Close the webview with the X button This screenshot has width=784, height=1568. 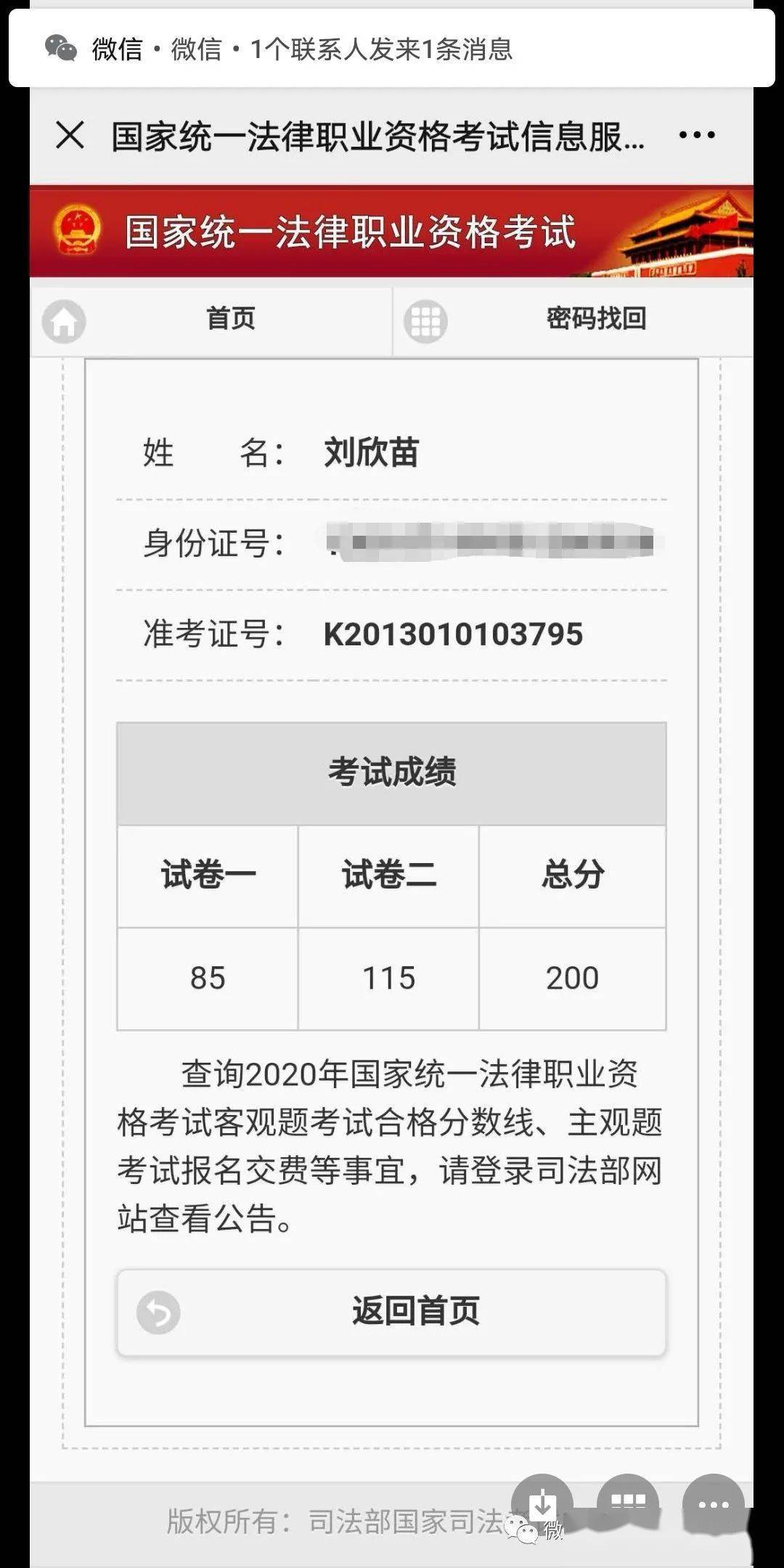pyautogui.click(x=70, y=134)
